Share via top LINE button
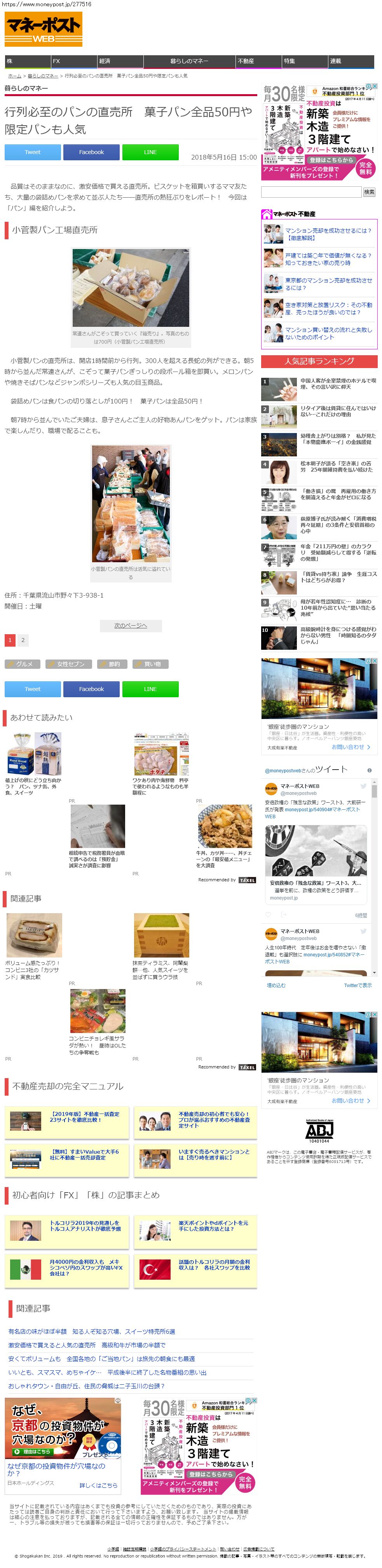Image resolution: width=382 pixels, height=1568 pixels. [150, 152]
